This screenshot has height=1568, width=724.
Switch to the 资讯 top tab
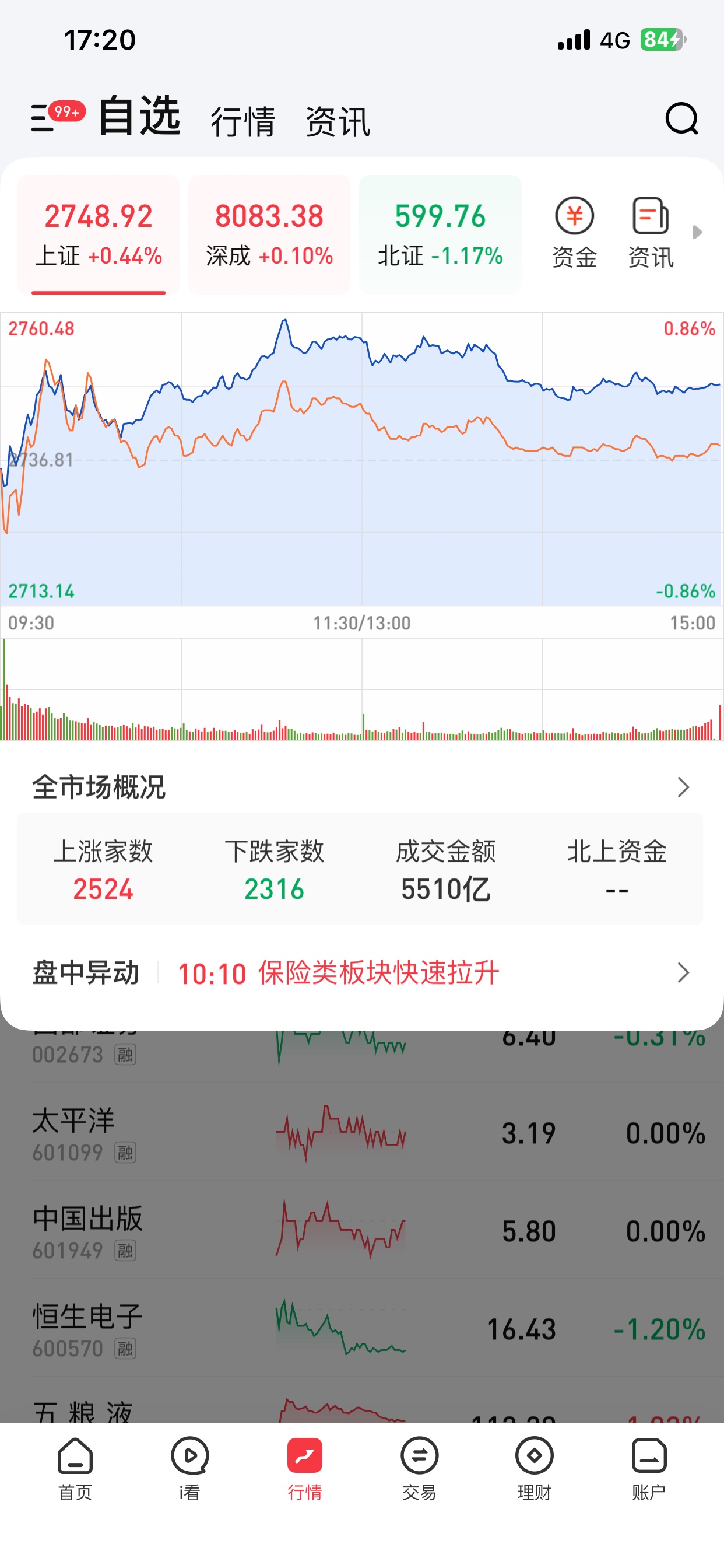(x=338, y=121)
